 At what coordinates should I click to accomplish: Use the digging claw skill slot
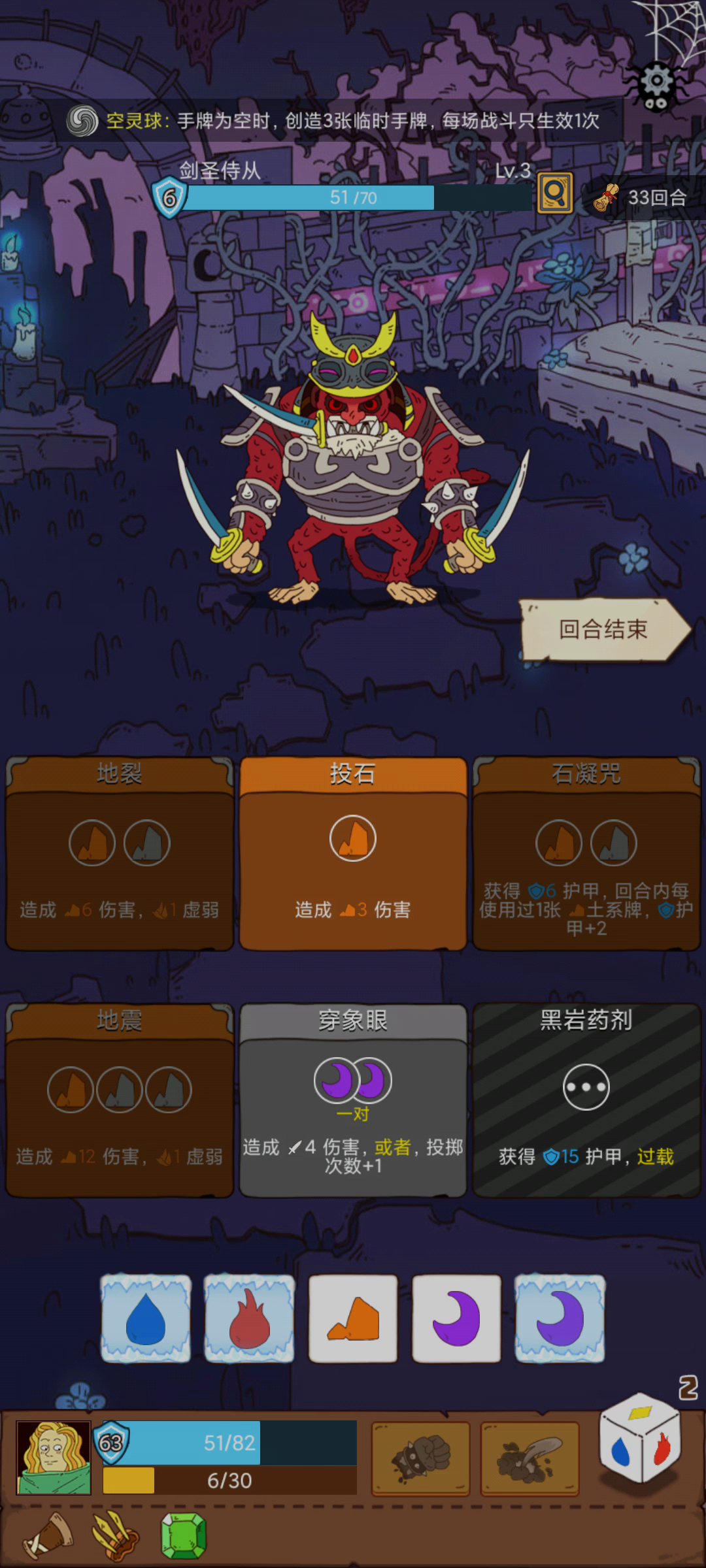click(530, 1458)
